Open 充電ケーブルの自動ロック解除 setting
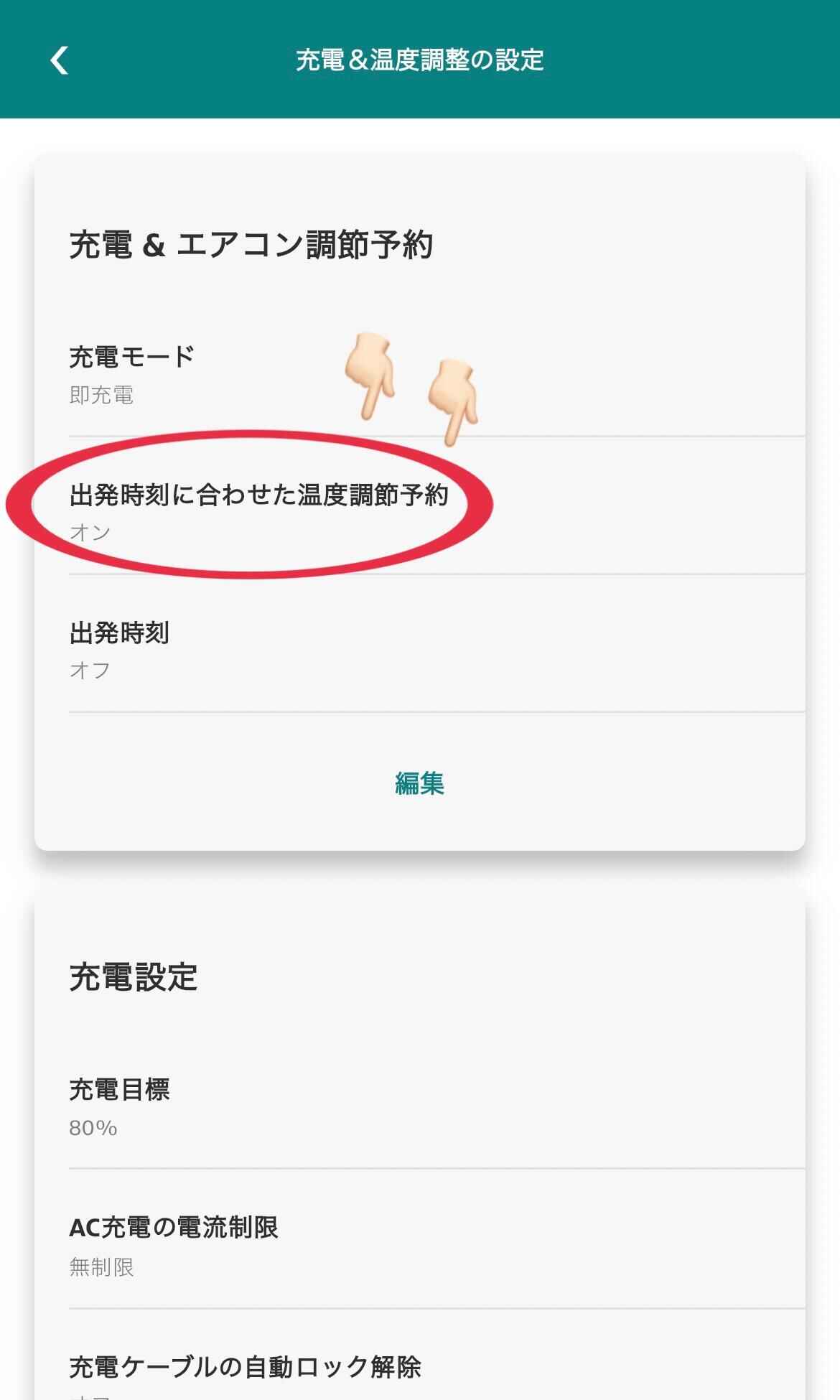The width and height of the screenshot is (840, 1400). [x=419, y=1371]
